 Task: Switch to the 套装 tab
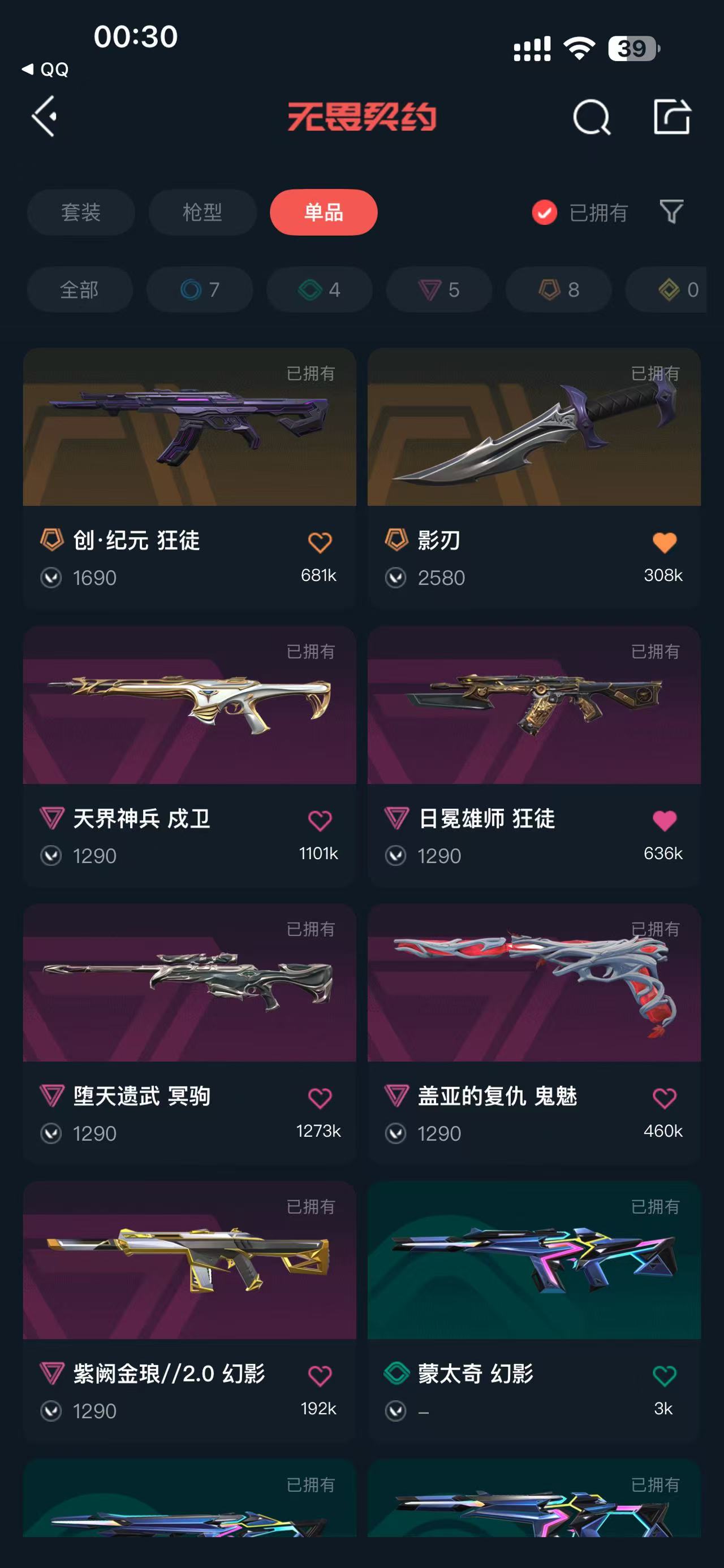point(81,212)
